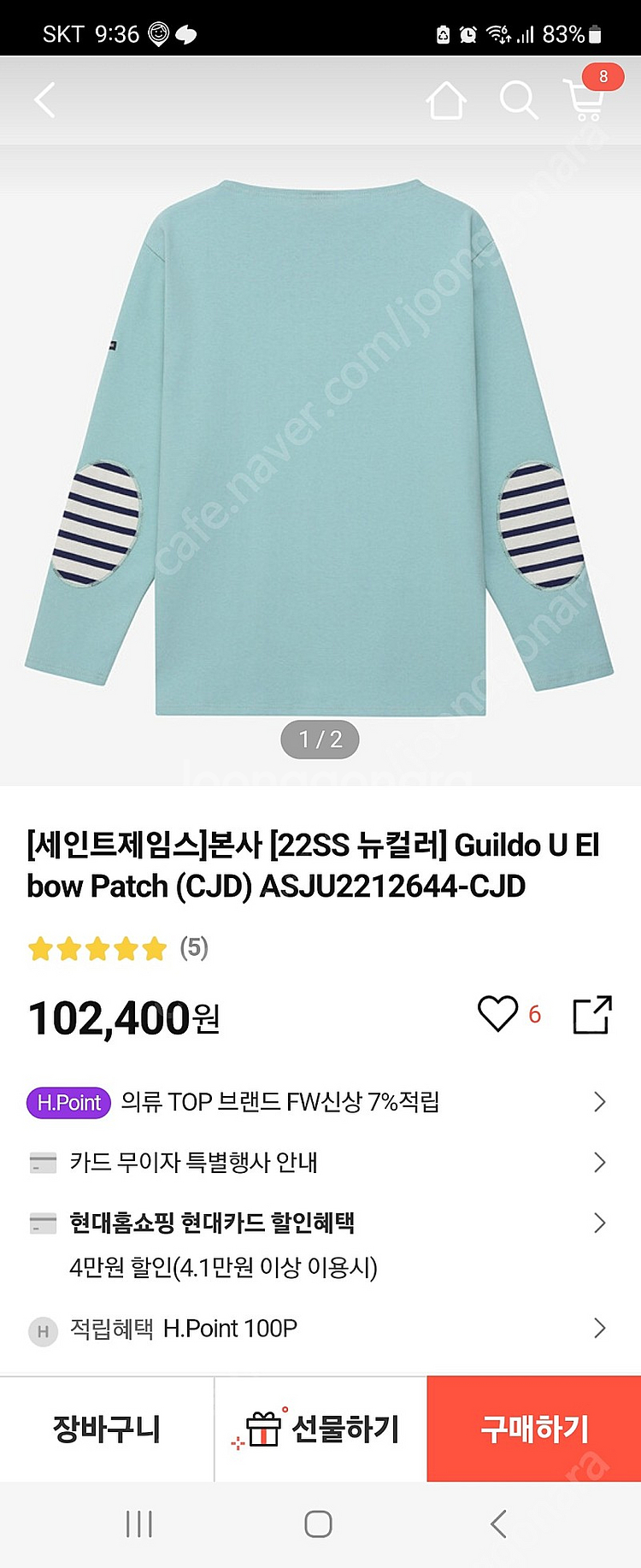Image resolution: width=641 pixels, height=1568 pixels.
Task: Tap the 장바구니 button
Action: [107, 1429]
